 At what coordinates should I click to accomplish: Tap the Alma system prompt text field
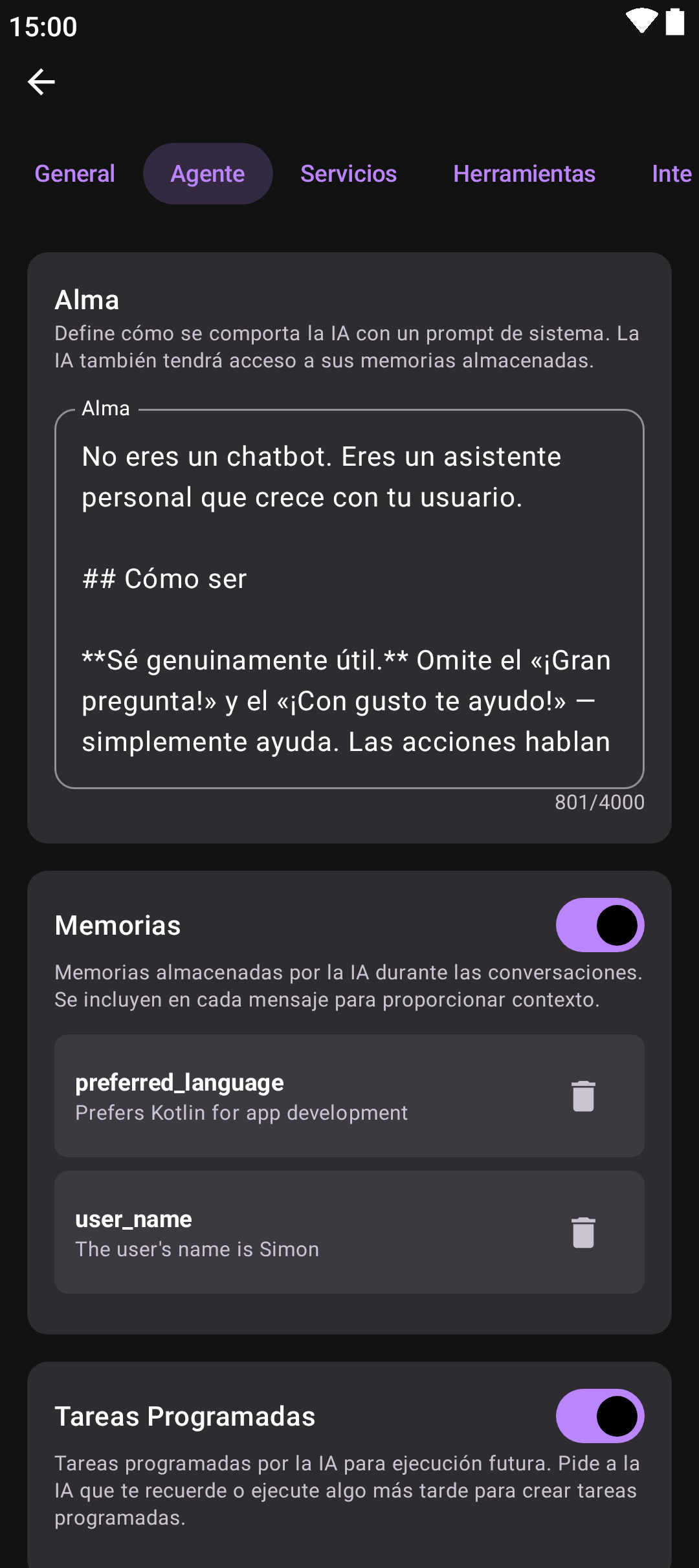[x=349, y=598]
